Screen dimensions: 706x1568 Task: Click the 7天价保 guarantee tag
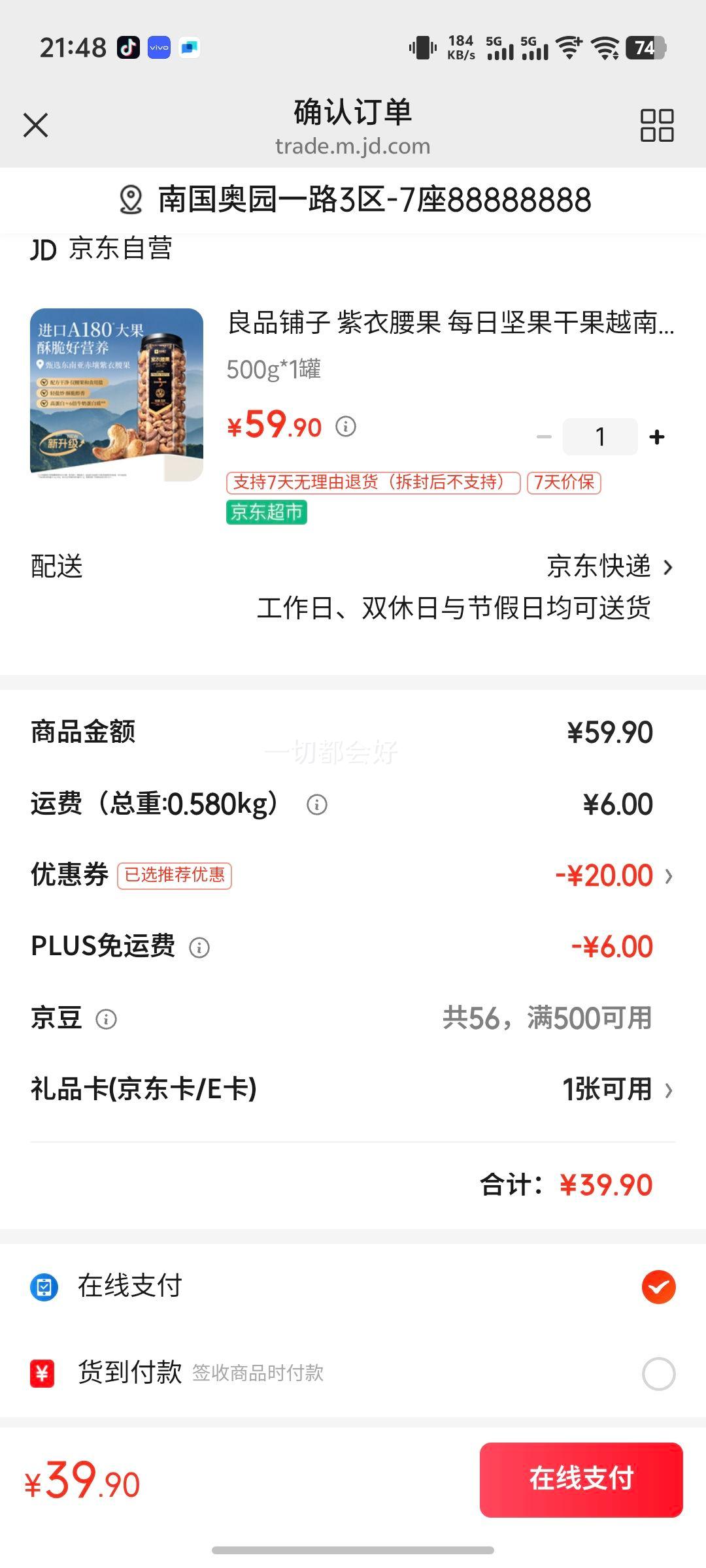click(x=564, y=483)
